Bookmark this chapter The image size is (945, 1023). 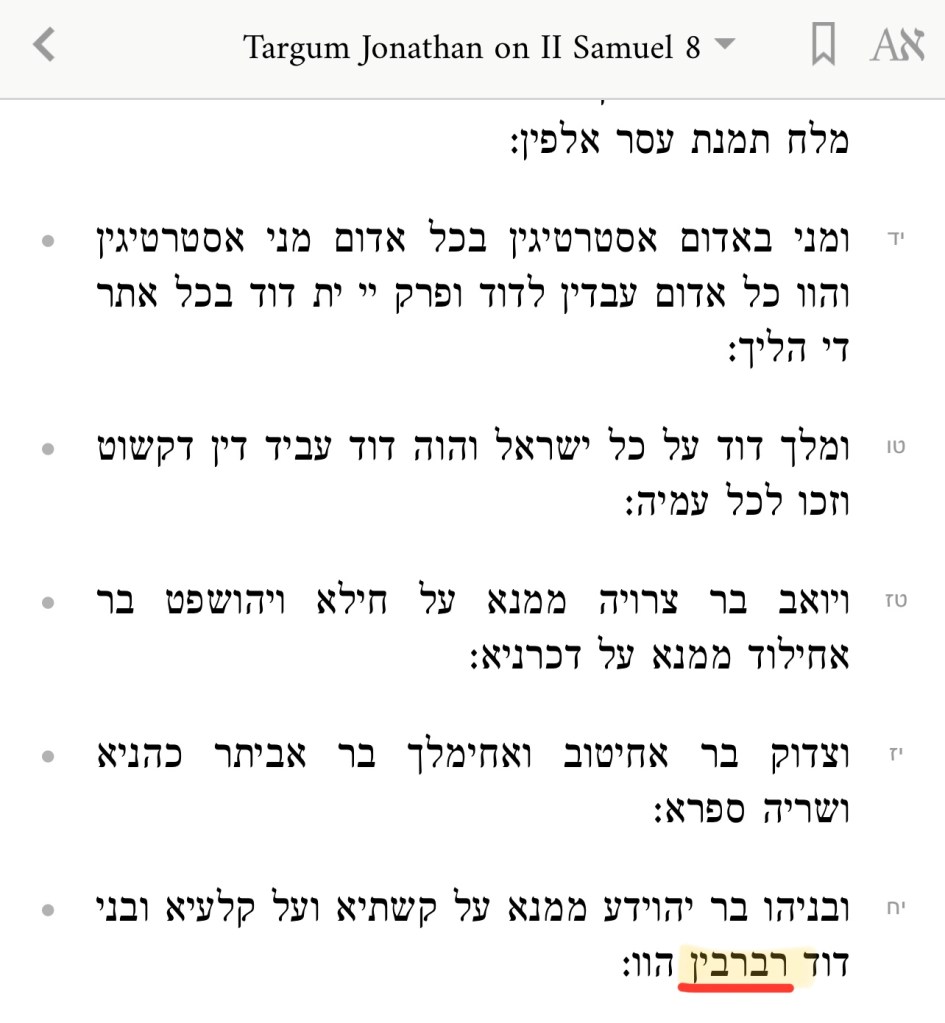pos(822,46)
